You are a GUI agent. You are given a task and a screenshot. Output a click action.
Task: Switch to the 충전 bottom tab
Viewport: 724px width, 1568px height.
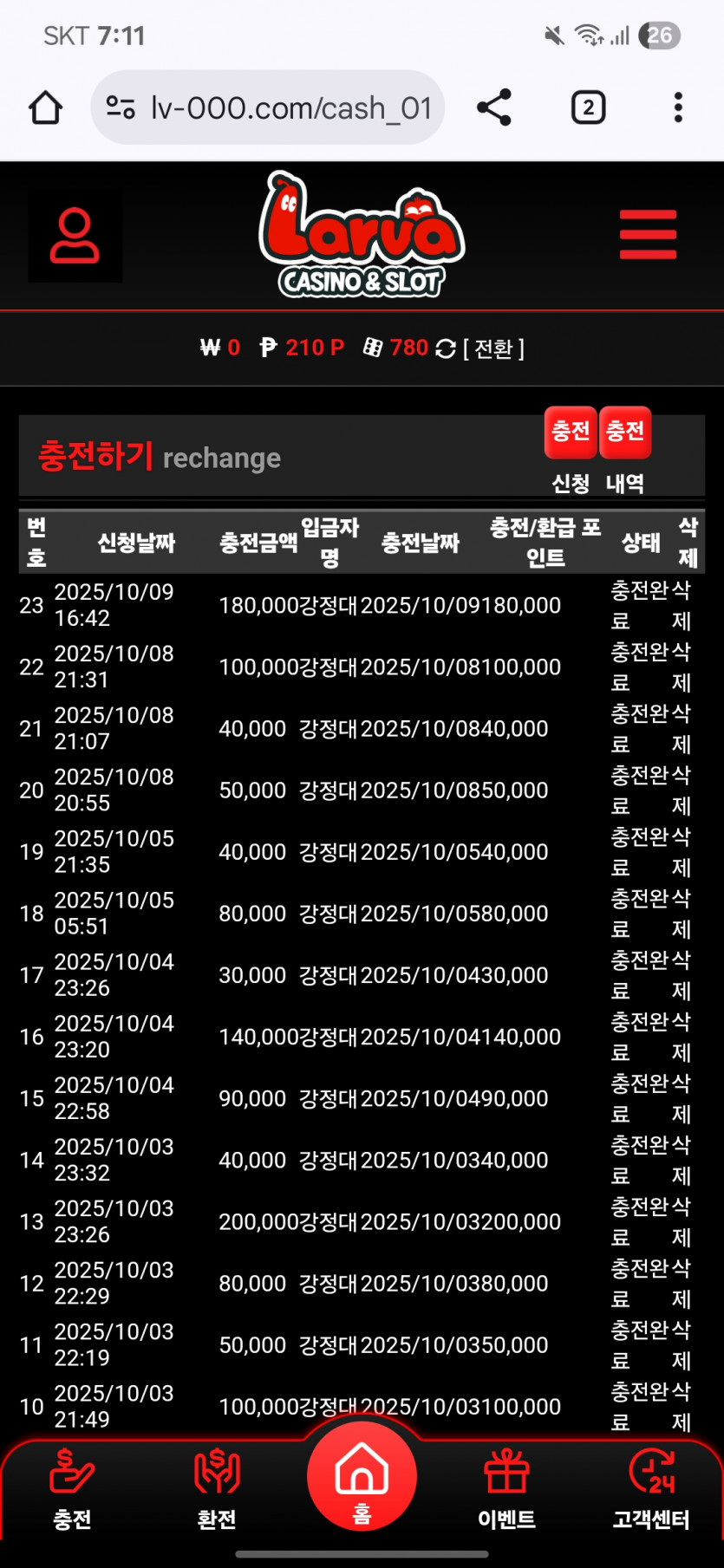point(72,1489)
